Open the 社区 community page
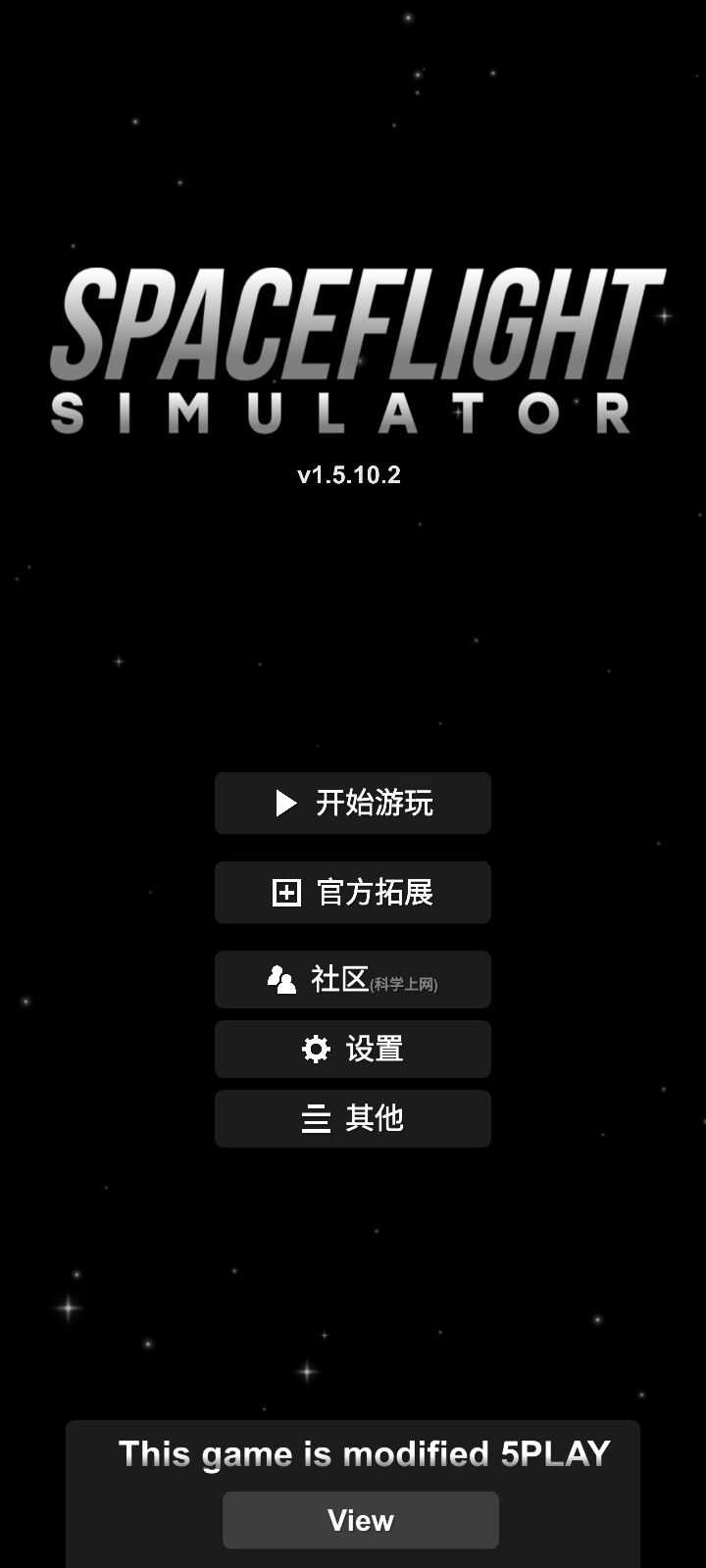 pos(353,979)
